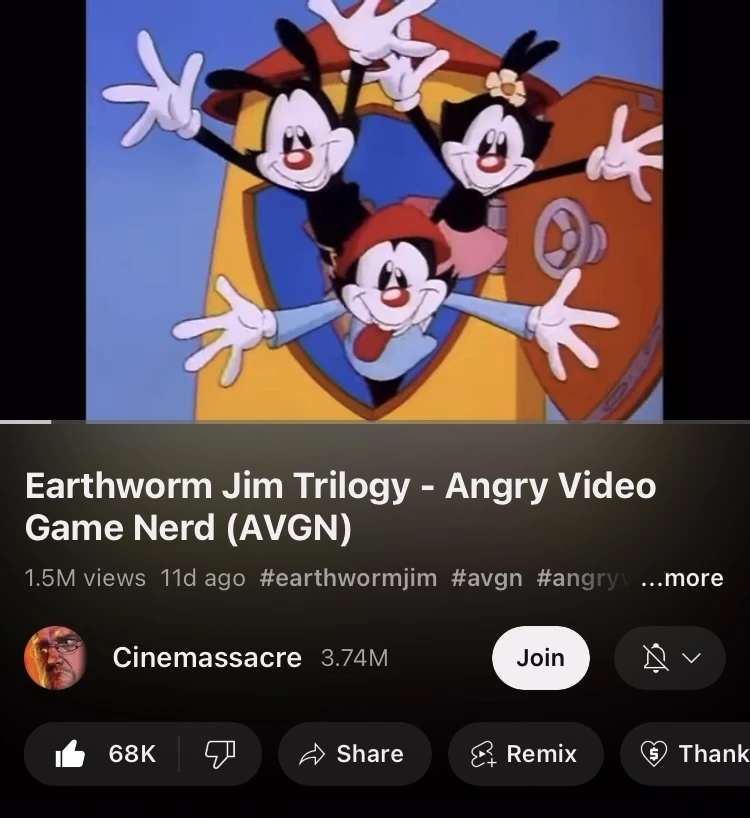The width and height of the screenshot is (750, 818).
Task: Seek using the video progress bar
Action: [x=375, y=422]
